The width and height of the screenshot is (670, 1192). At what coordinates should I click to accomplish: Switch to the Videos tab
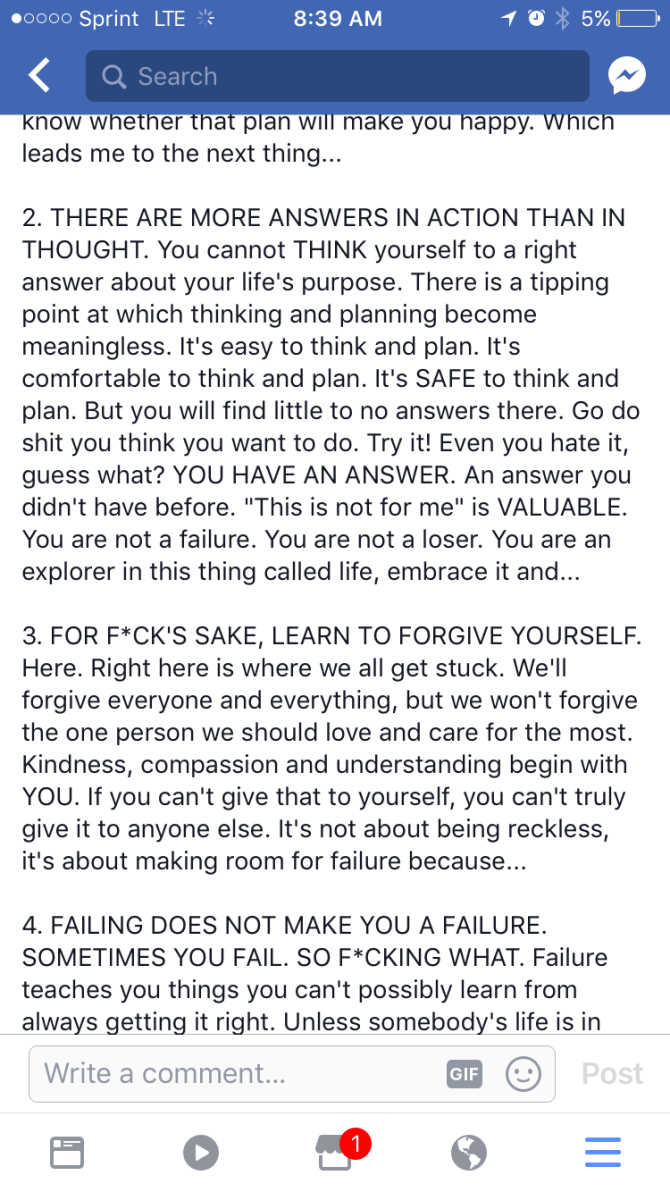tap(201, 1152)
